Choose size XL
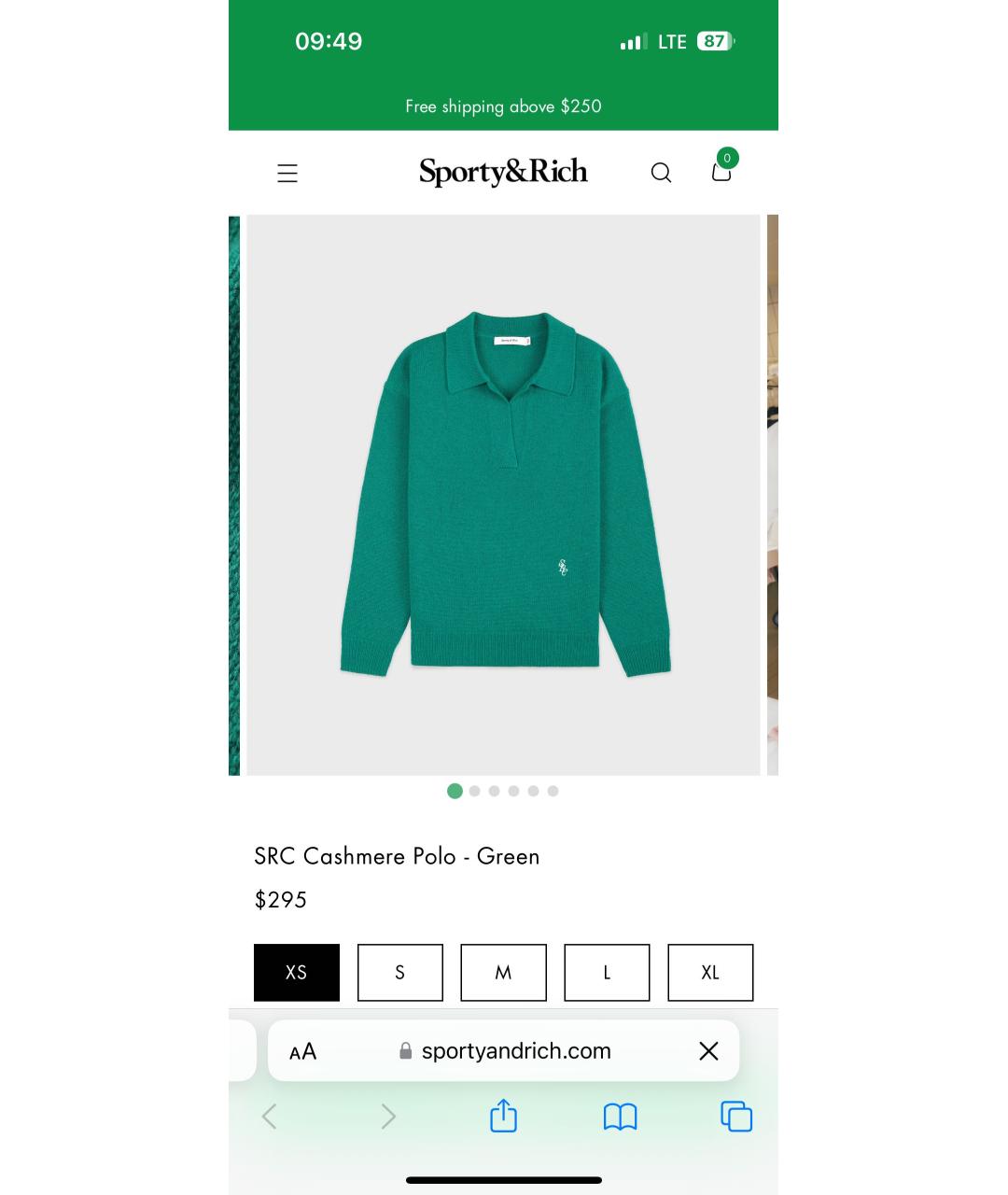This screenshot has width=1008, height=1195. 710,972
